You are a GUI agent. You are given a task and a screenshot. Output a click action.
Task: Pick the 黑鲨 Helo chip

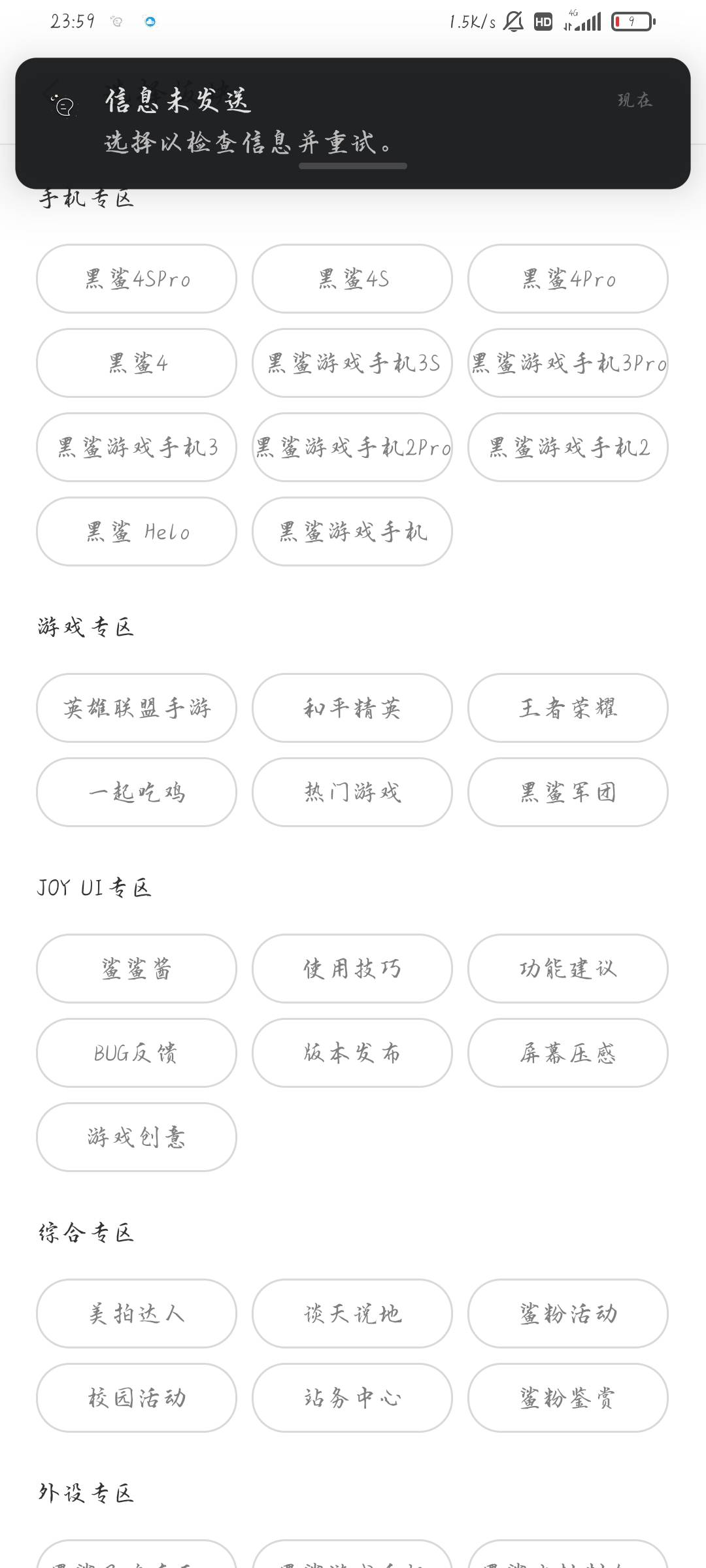pos(137,532)
